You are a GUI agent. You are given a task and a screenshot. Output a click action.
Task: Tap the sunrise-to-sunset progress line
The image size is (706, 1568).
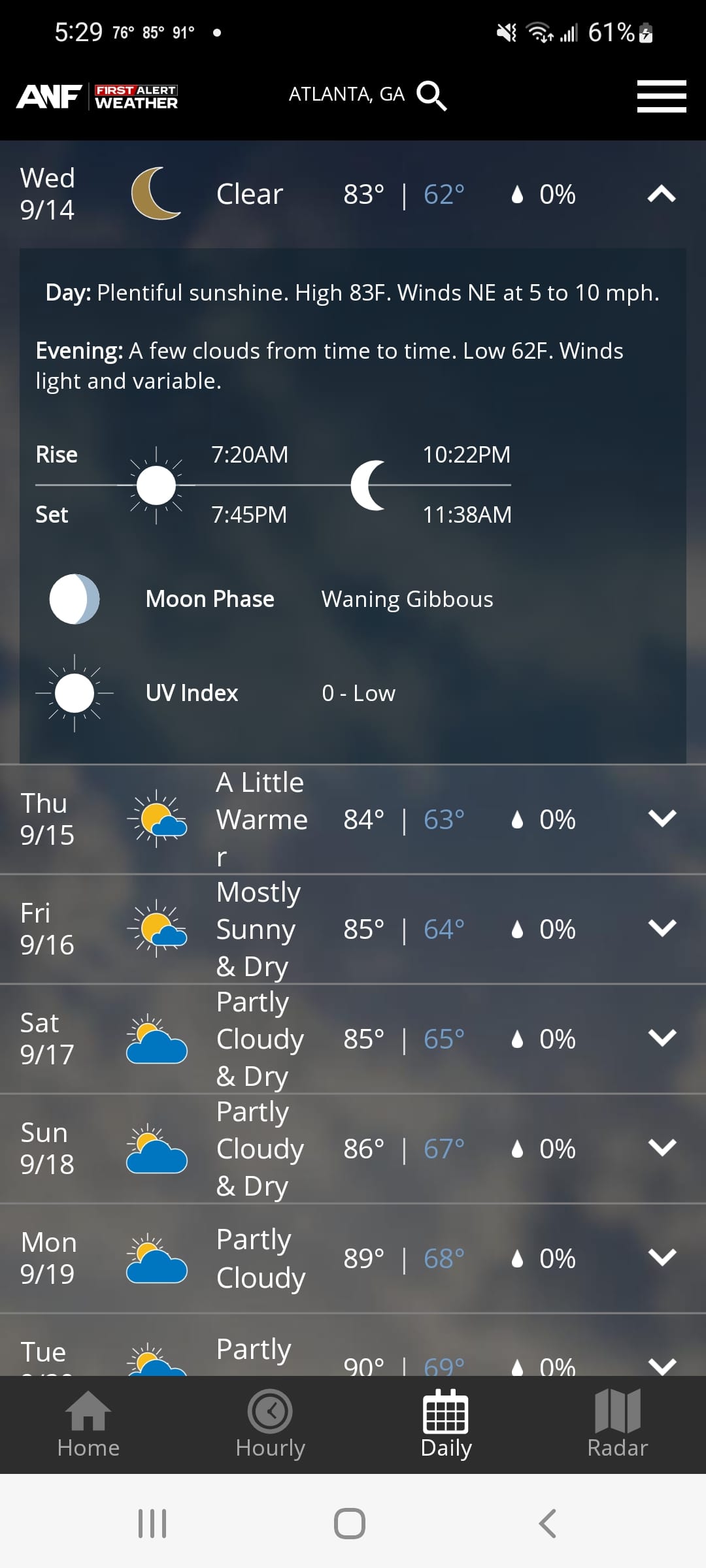[x=273, y=485]
